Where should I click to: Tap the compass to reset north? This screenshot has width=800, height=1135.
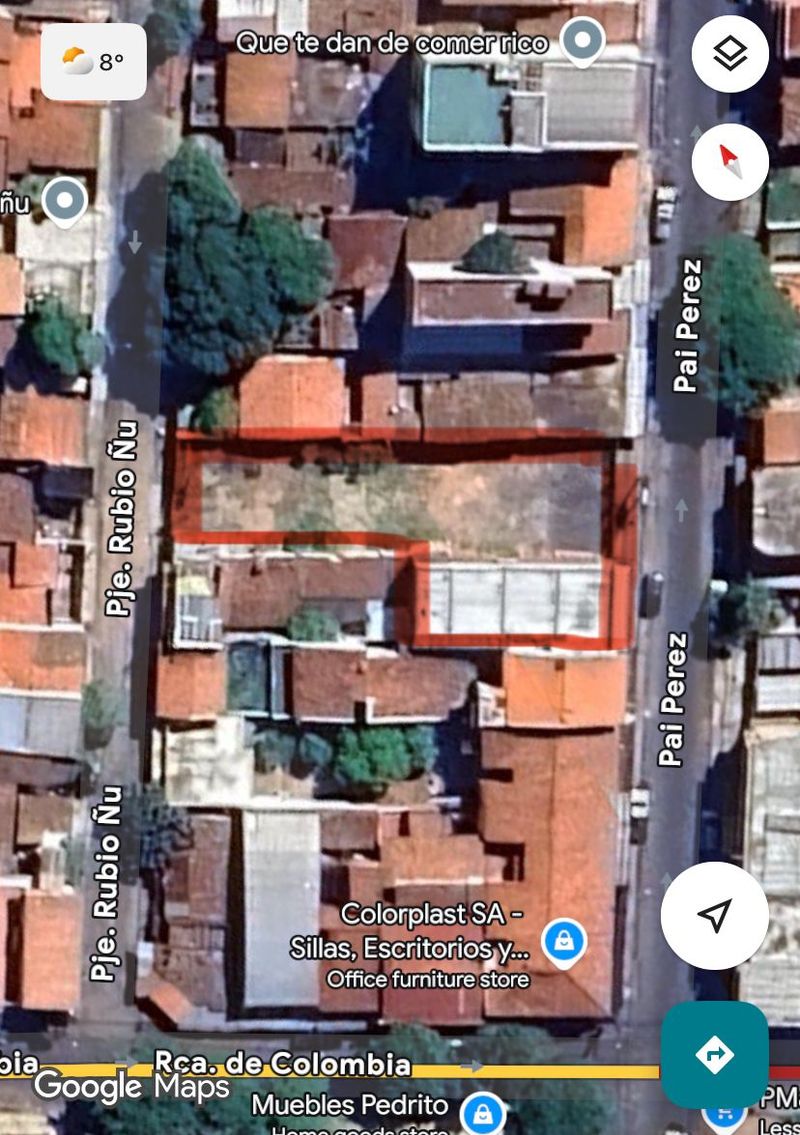click(730, 161)
